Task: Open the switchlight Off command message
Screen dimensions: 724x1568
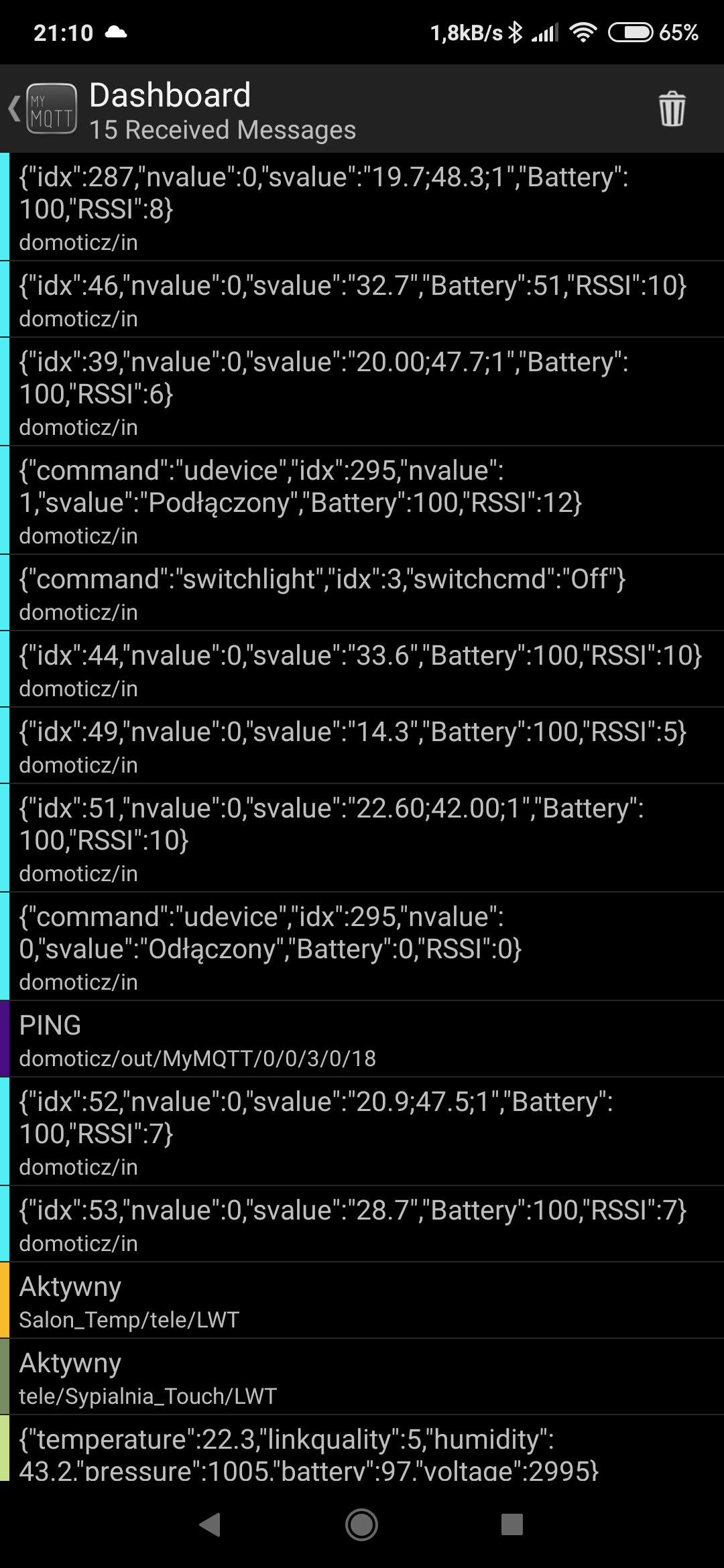Action: click(x=362, y=593)
